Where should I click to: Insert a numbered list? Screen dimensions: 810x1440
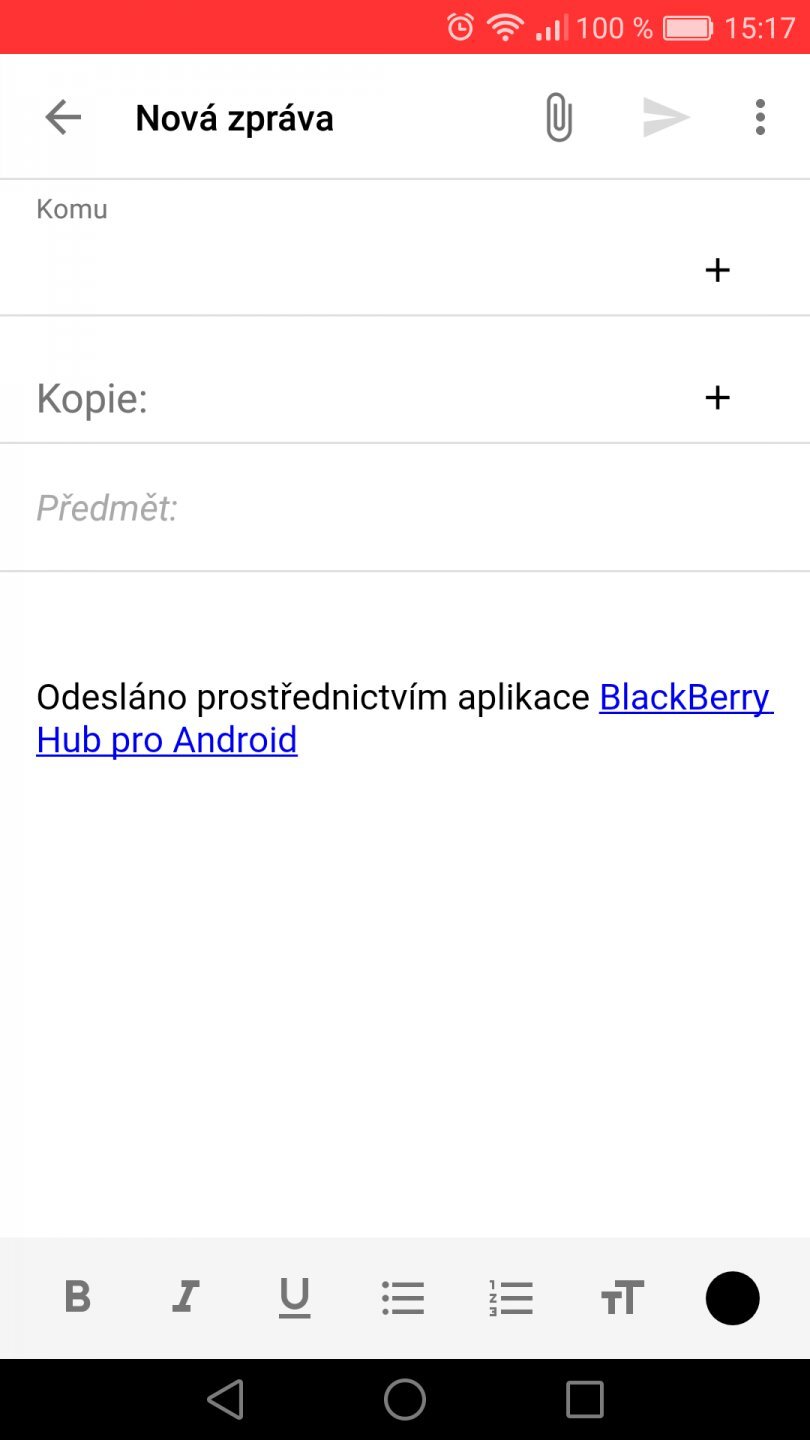pyautogui.click(x=511, y=1298)
